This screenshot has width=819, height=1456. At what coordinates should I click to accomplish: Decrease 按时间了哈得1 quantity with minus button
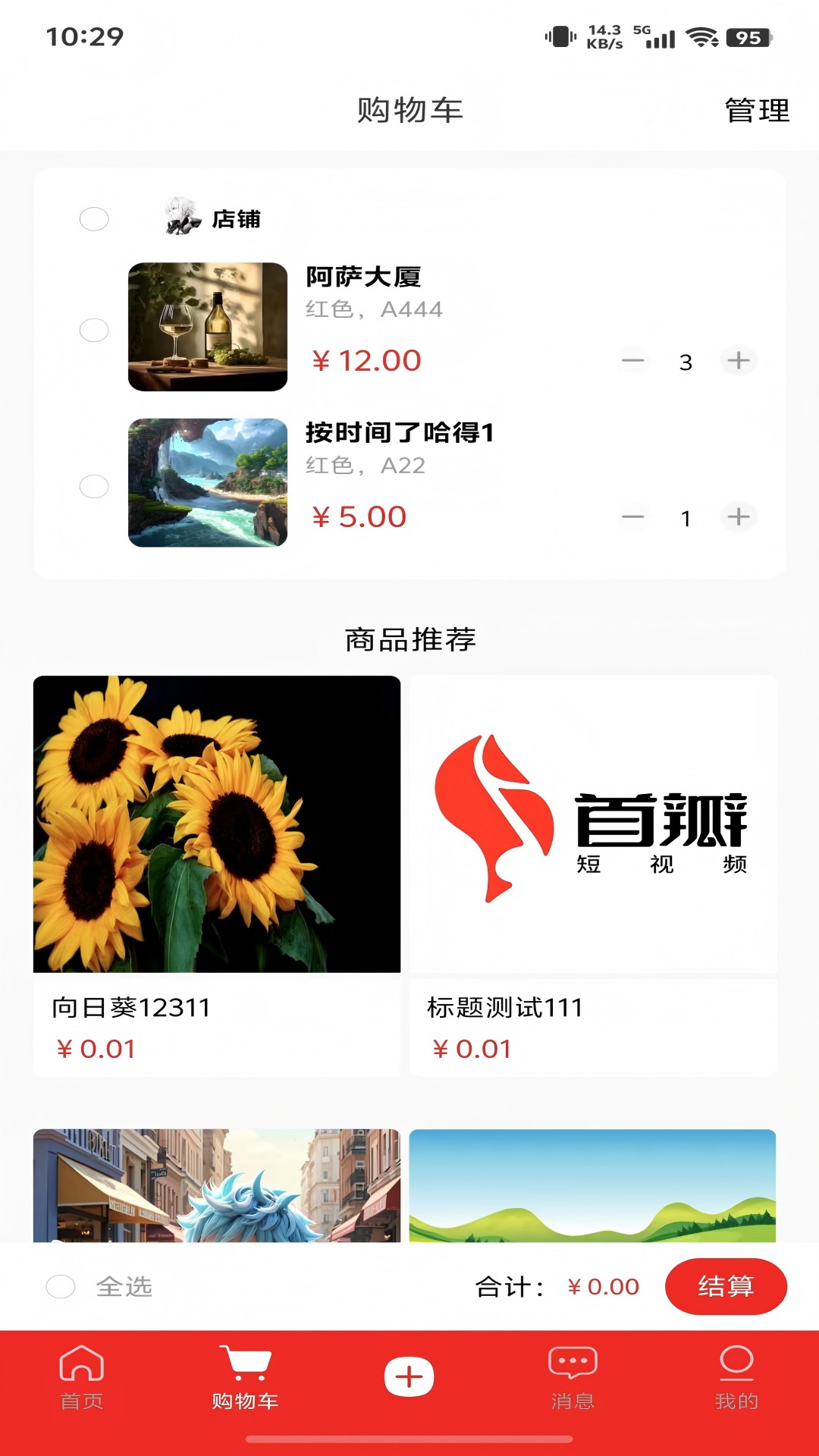point(632,518)
